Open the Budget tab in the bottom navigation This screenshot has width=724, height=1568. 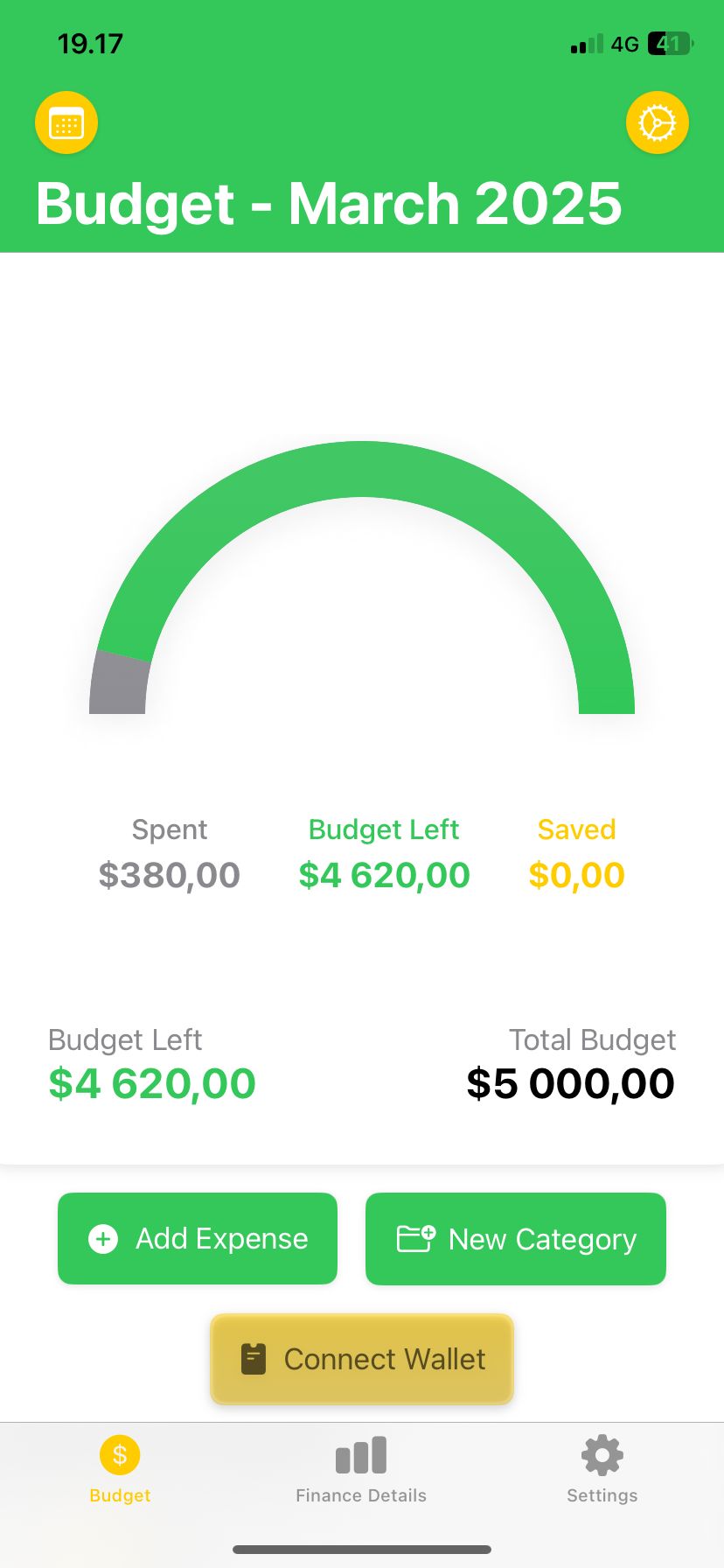pos(119,1470)
